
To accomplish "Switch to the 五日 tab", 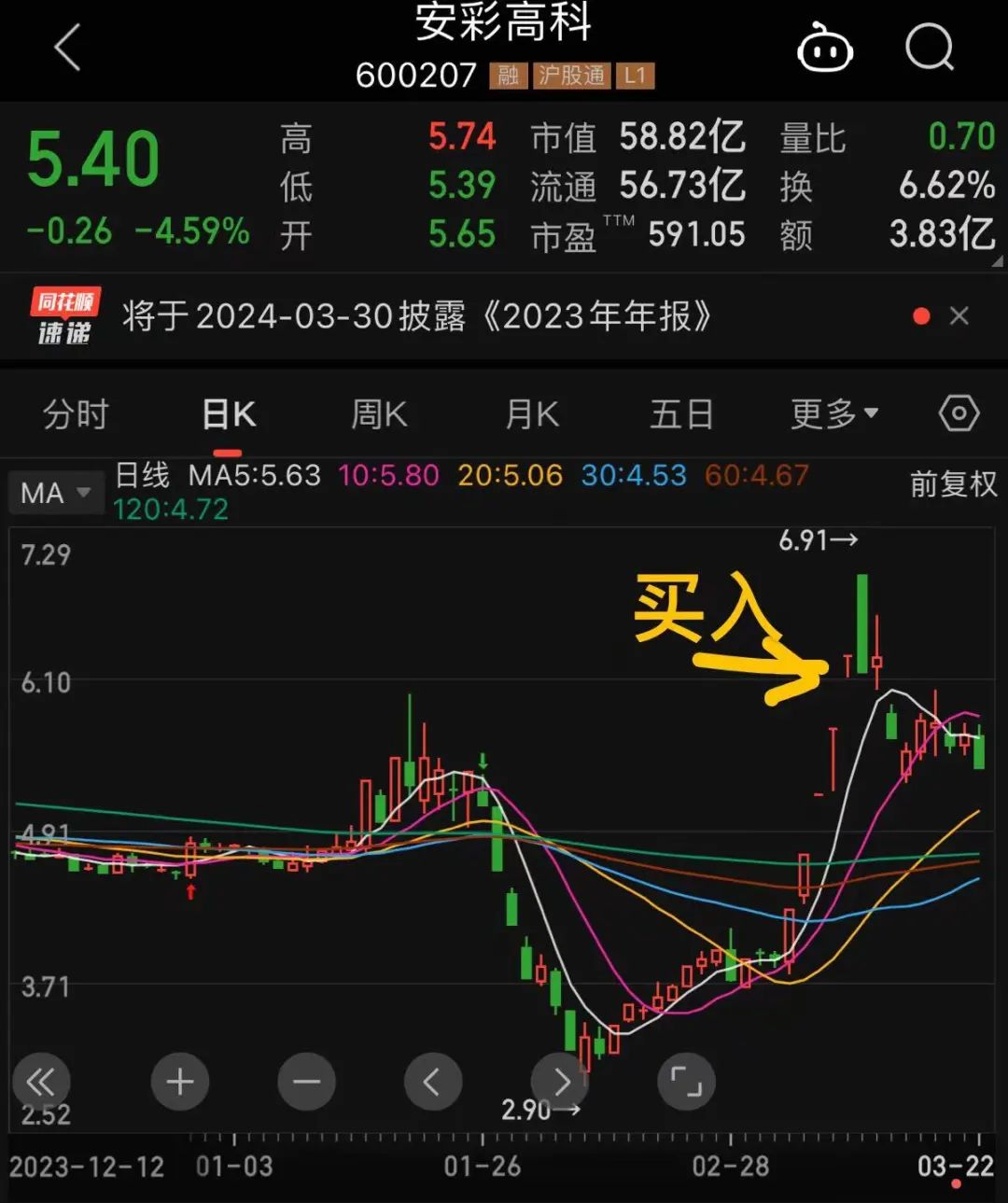I will pyautogui.click(x=681, y=413).
